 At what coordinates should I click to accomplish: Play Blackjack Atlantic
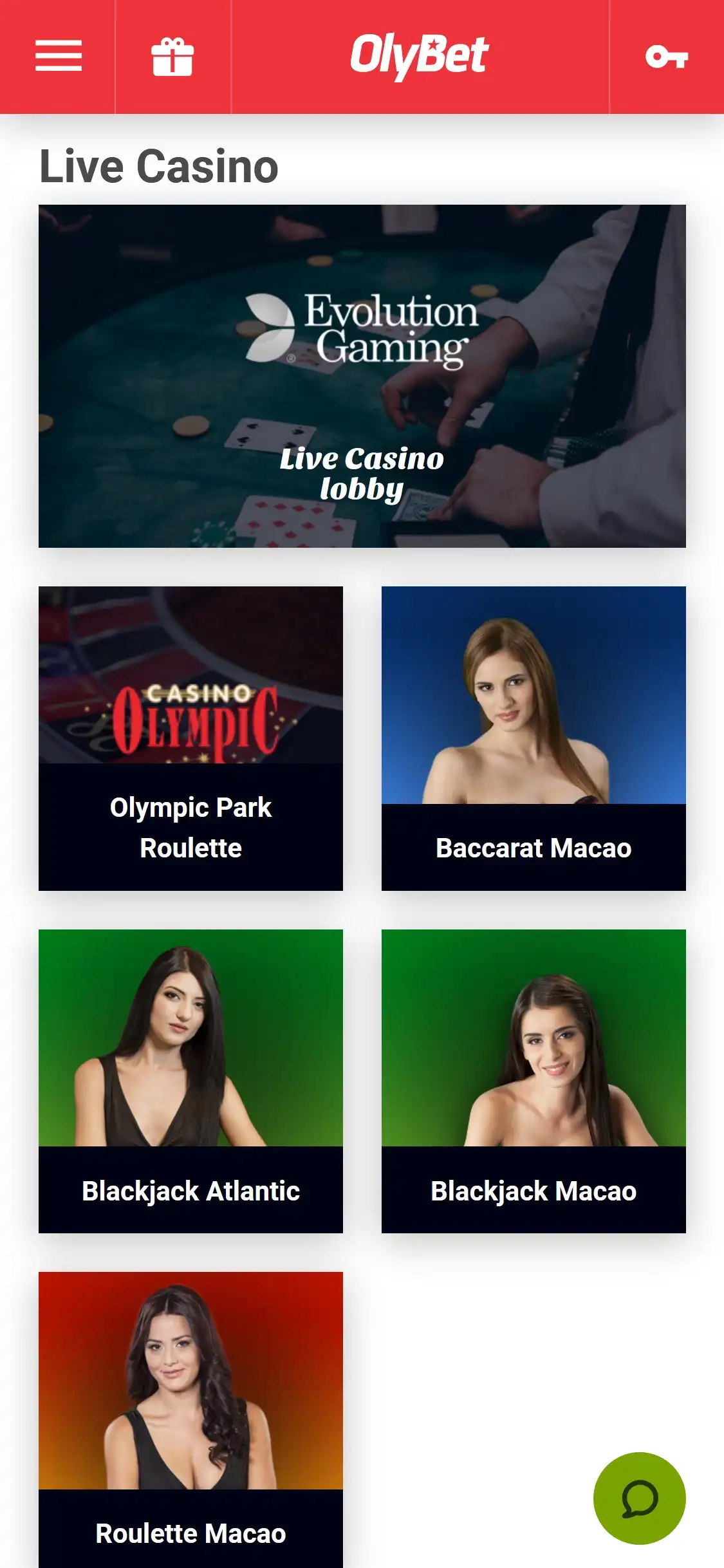click(190, 1081)
